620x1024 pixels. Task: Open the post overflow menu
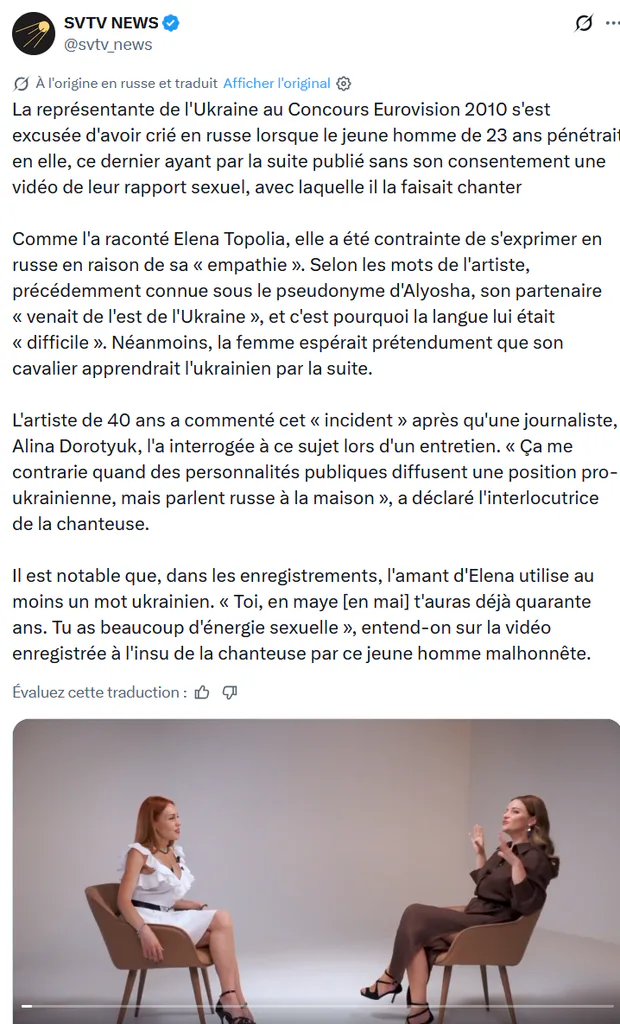(612, 24)
